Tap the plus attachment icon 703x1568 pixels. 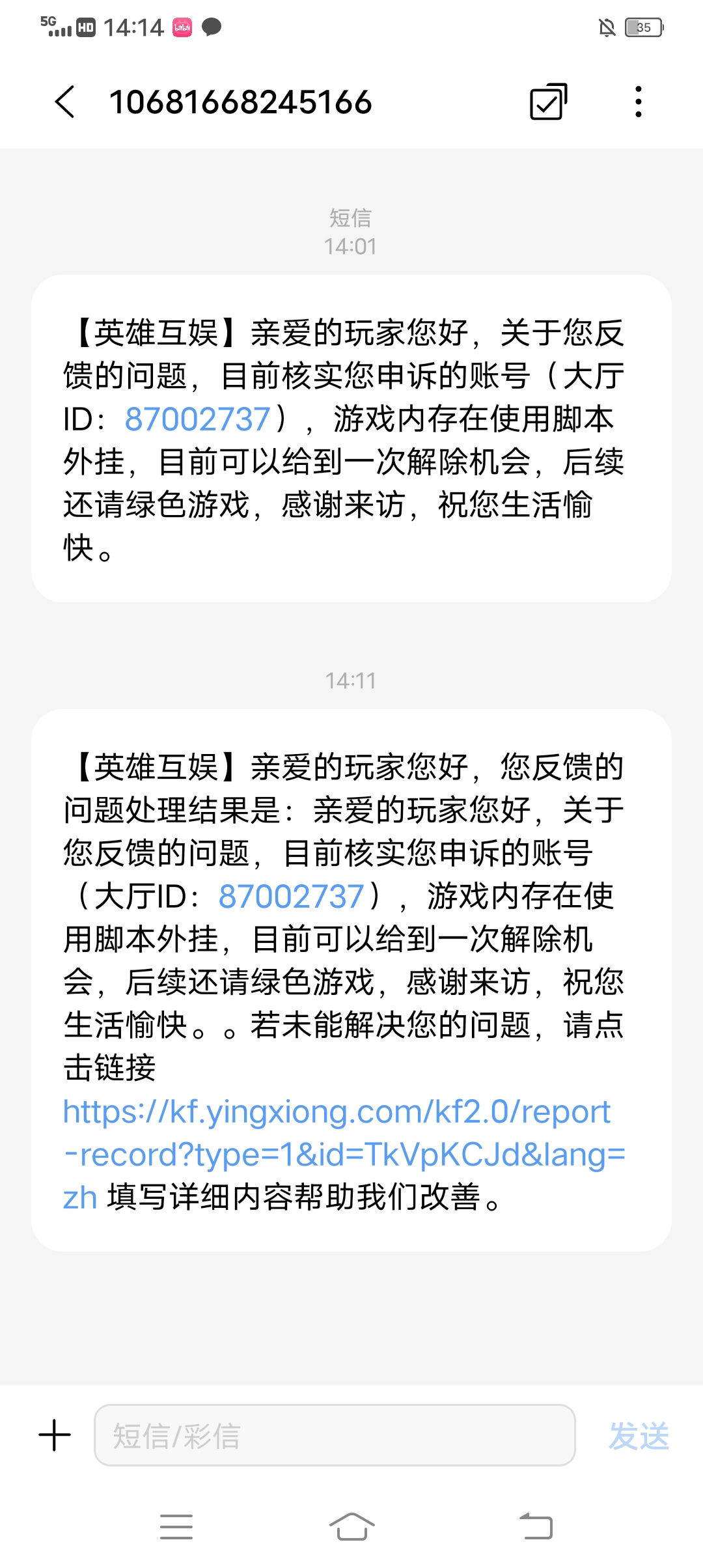(x=55, y=1435)
